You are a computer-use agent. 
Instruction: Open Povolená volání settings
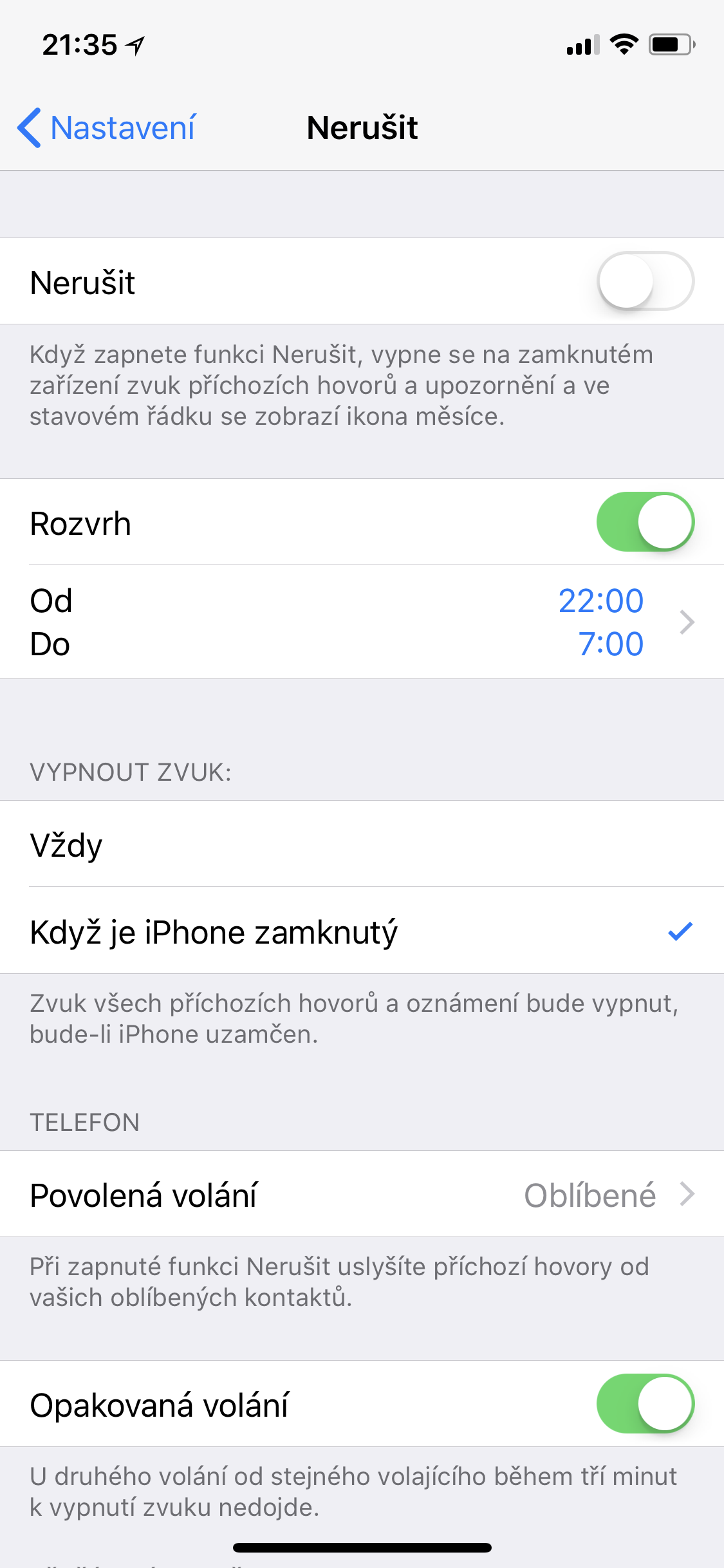(x=362, y=1195)
